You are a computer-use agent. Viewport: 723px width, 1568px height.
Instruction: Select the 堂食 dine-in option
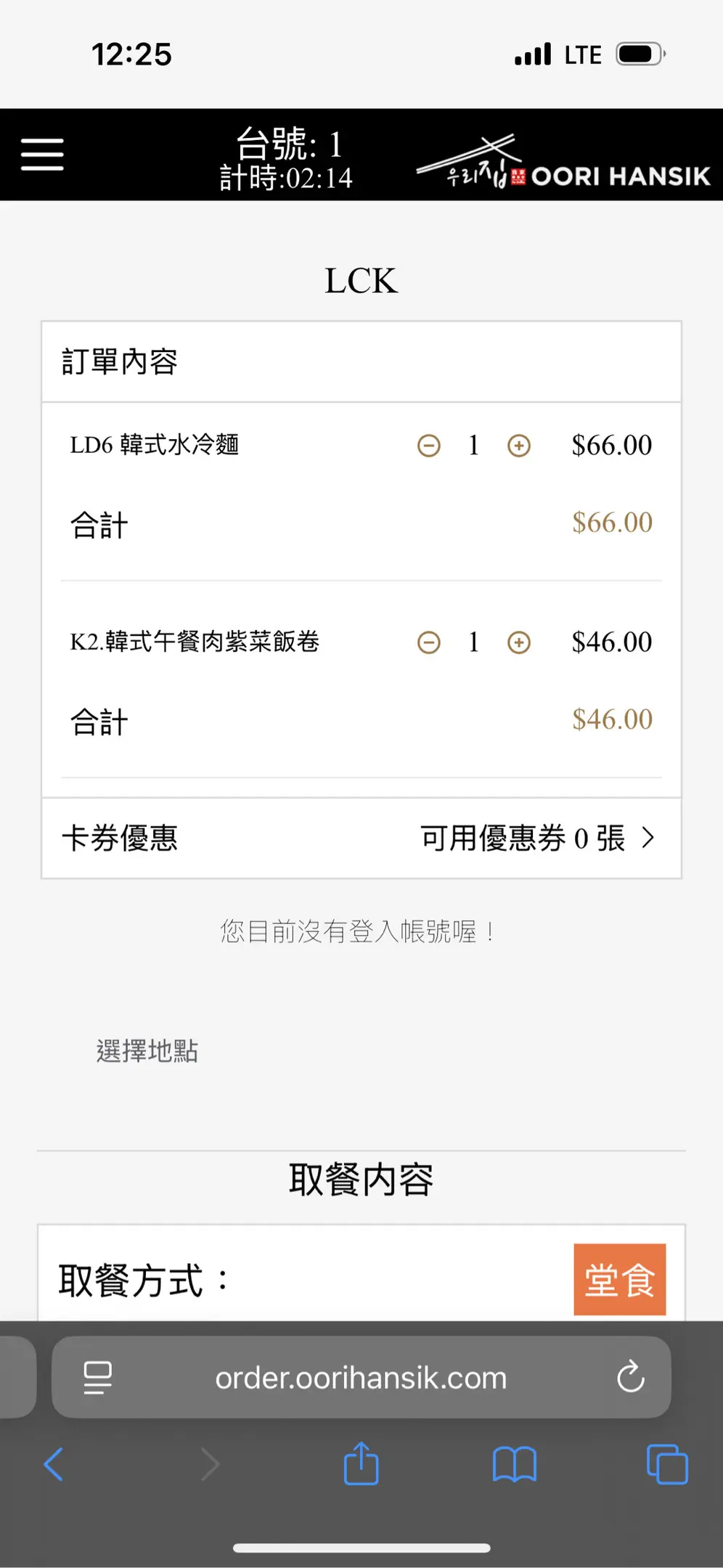click(x=619, y=1279)
